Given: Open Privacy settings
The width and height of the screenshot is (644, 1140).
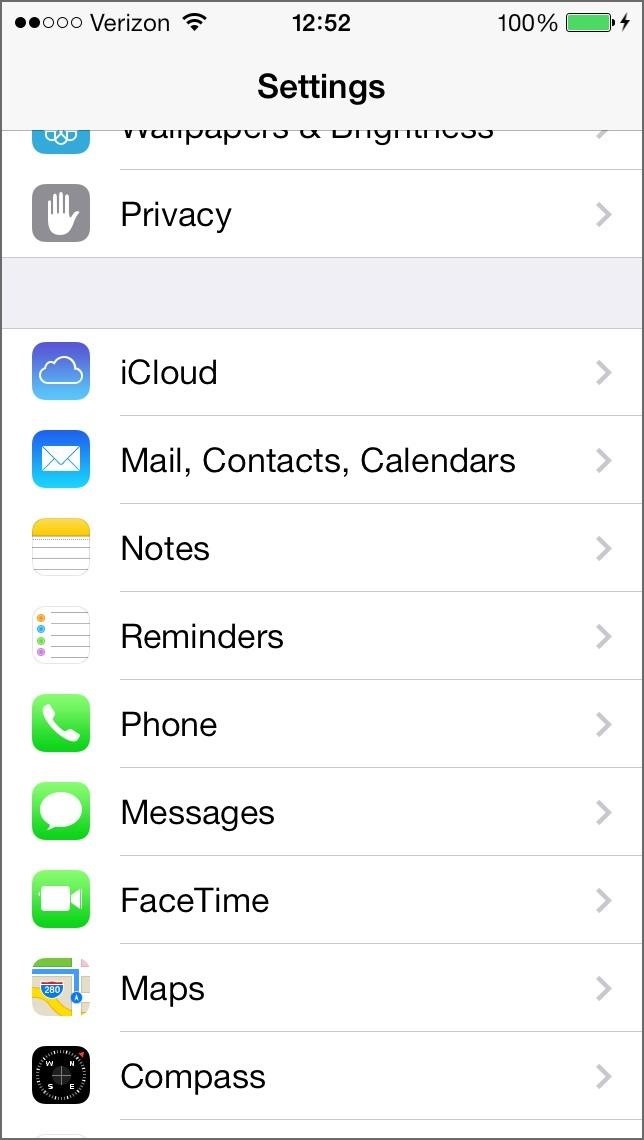Looking at the screenshot, I should [x=322, y=214].
